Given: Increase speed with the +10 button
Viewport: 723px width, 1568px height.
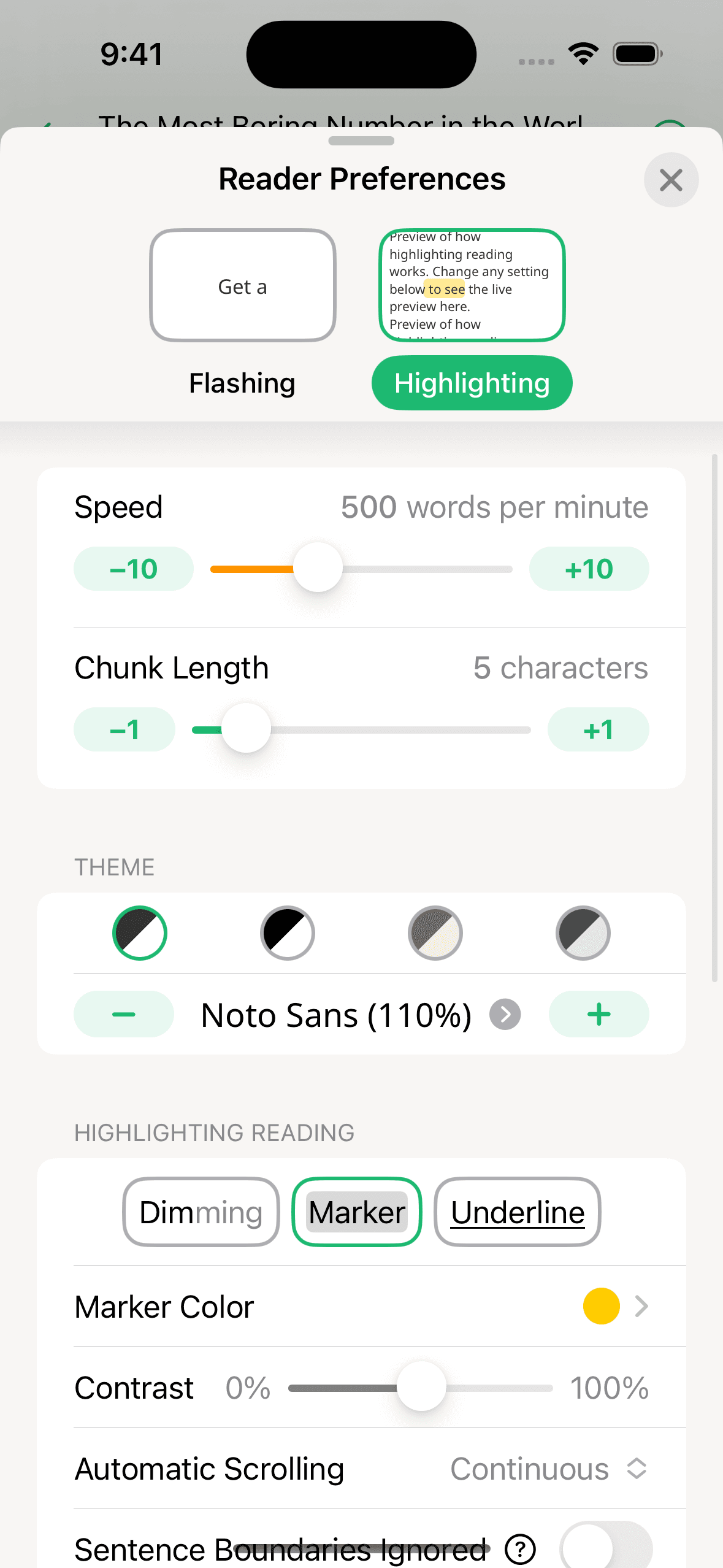Looking at the screenshot, I should point(589,569).
